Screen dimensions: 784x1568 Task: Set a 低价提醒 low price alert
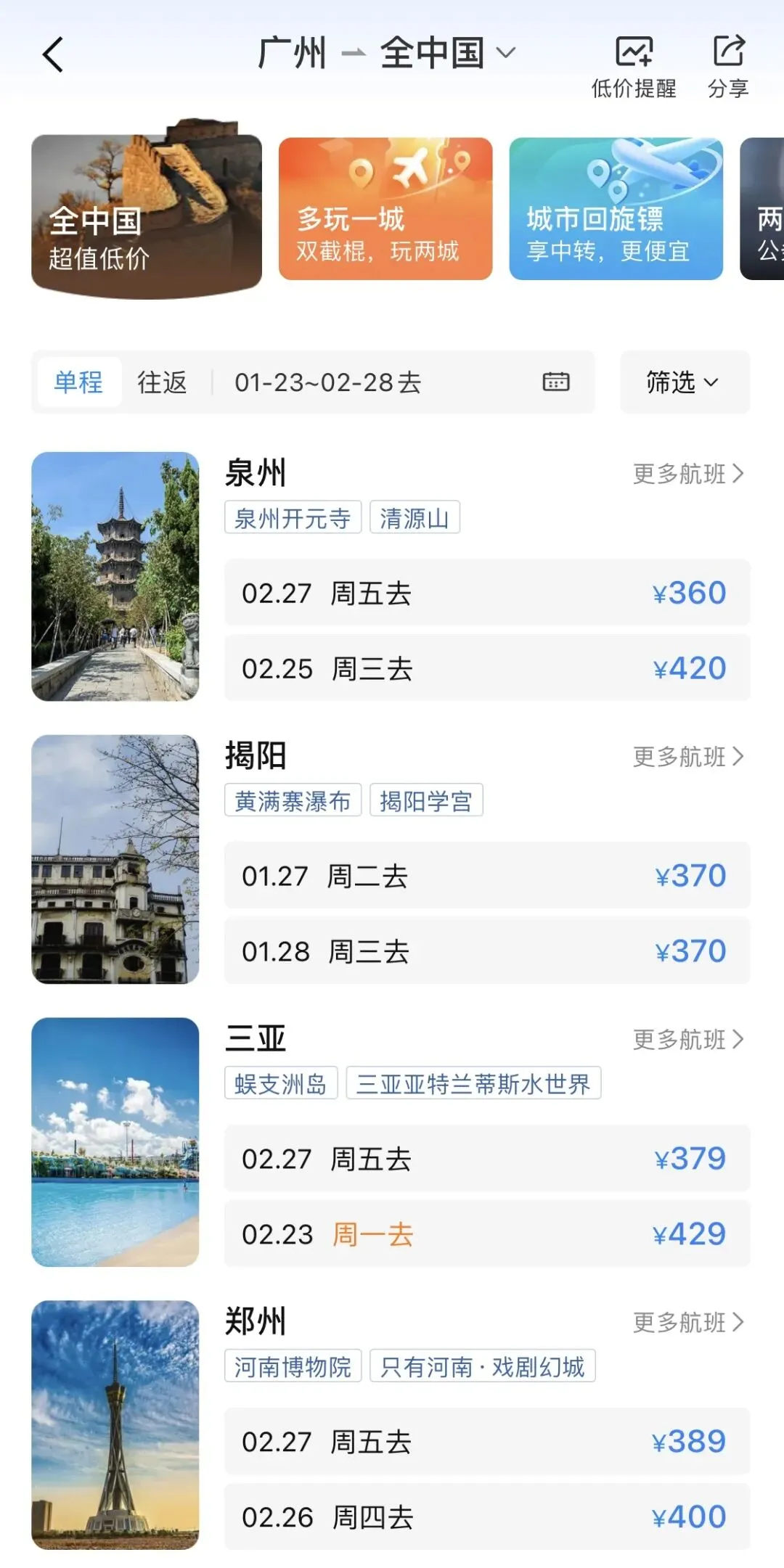(x=634, y=66)
